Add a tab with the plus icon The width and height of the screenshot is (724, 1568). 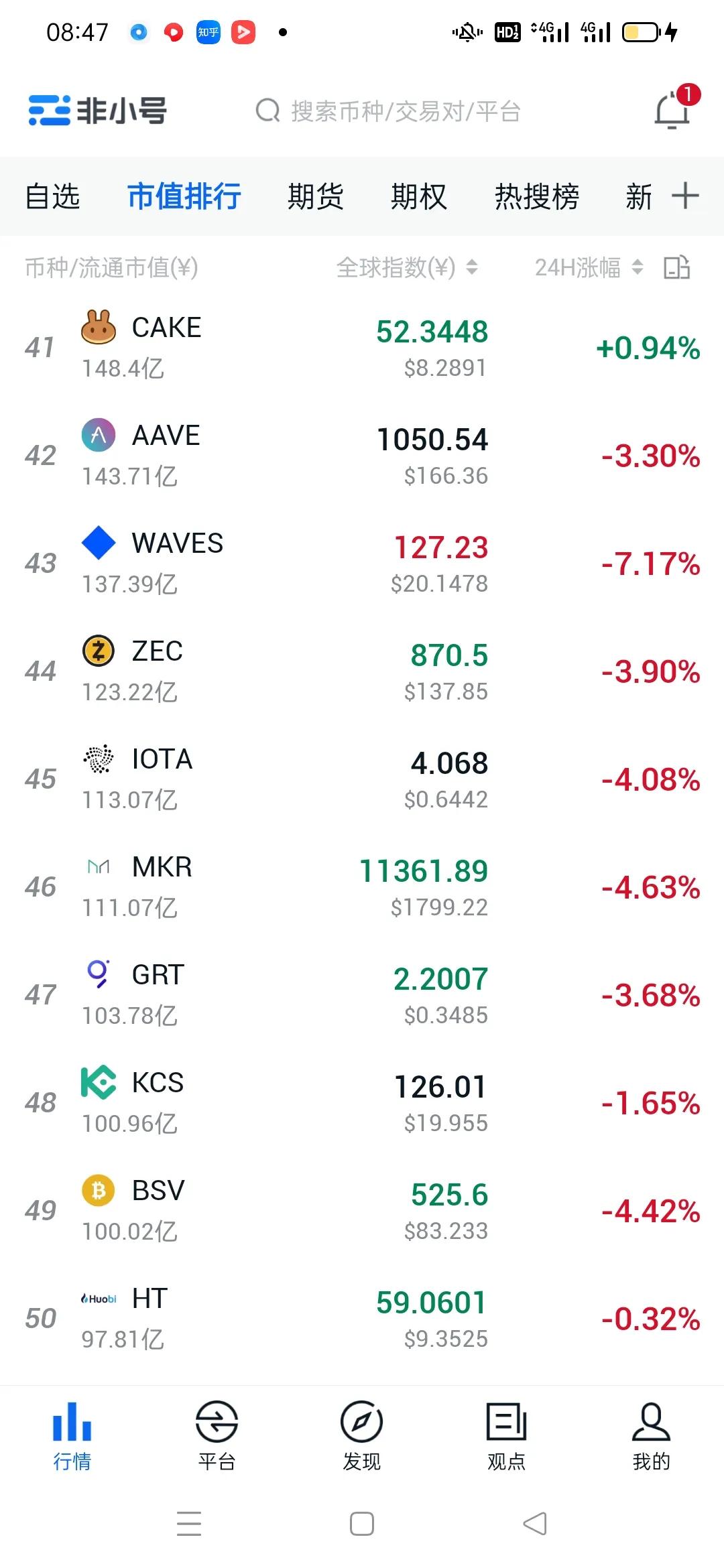685,196
